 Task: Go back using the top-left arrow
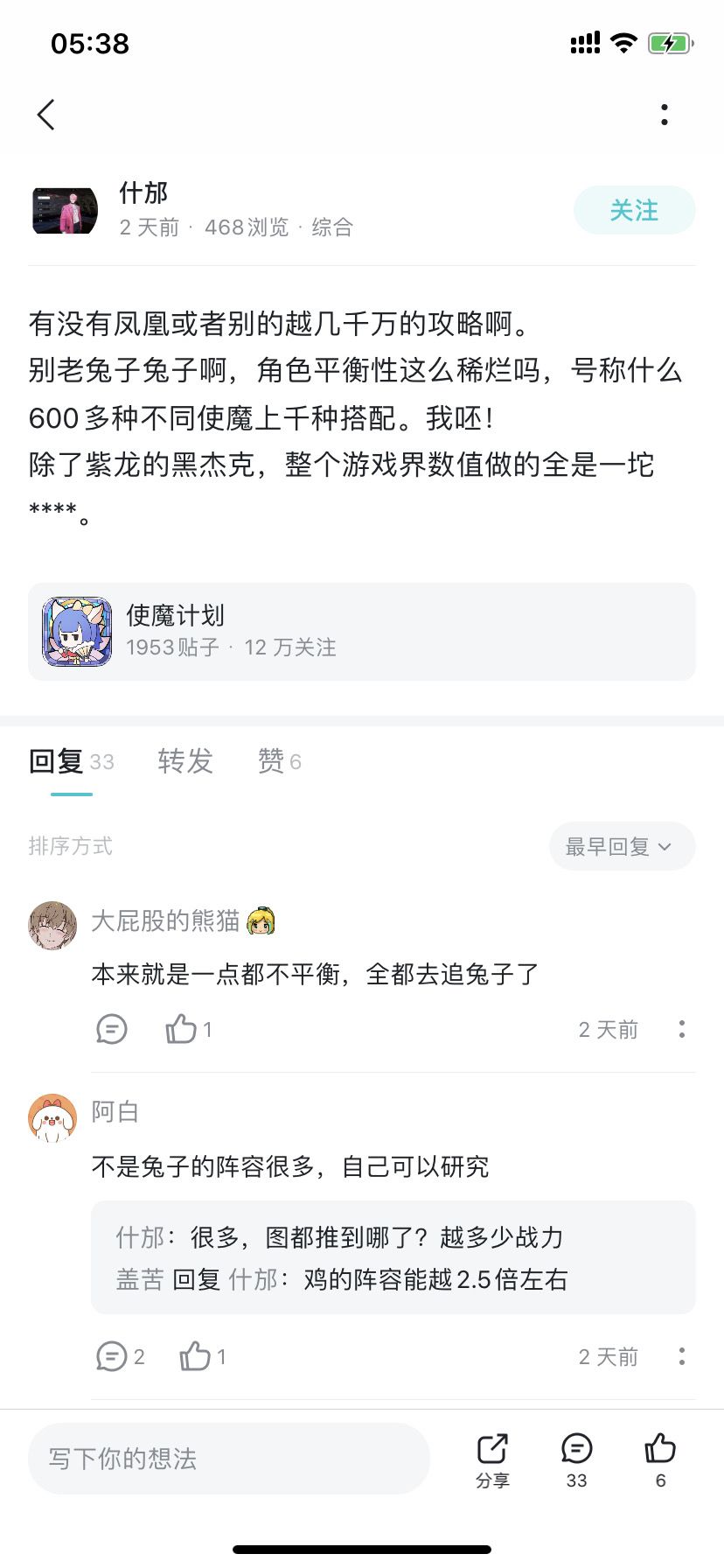coord(46,115)
